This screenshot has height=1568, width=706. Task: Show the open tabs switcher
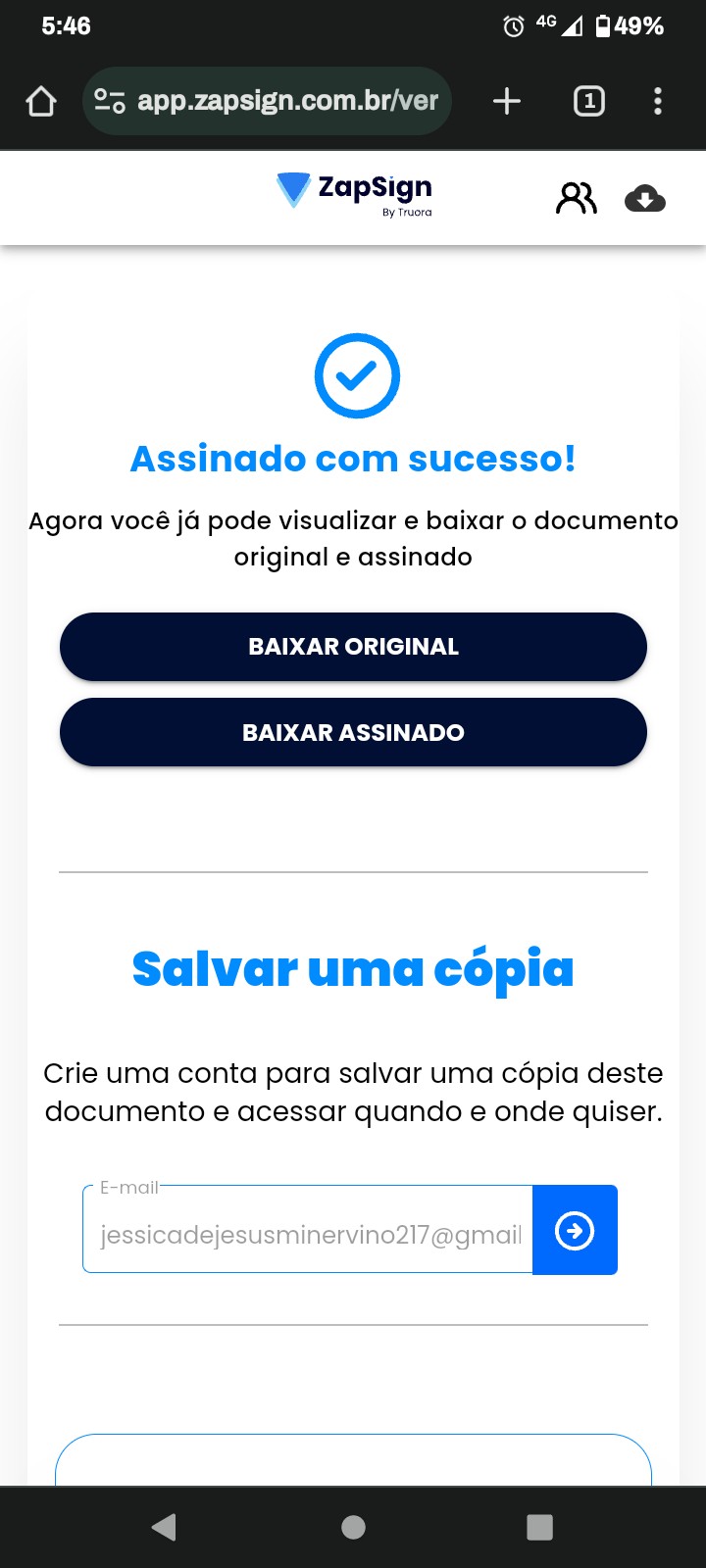[x=589, y=101]
